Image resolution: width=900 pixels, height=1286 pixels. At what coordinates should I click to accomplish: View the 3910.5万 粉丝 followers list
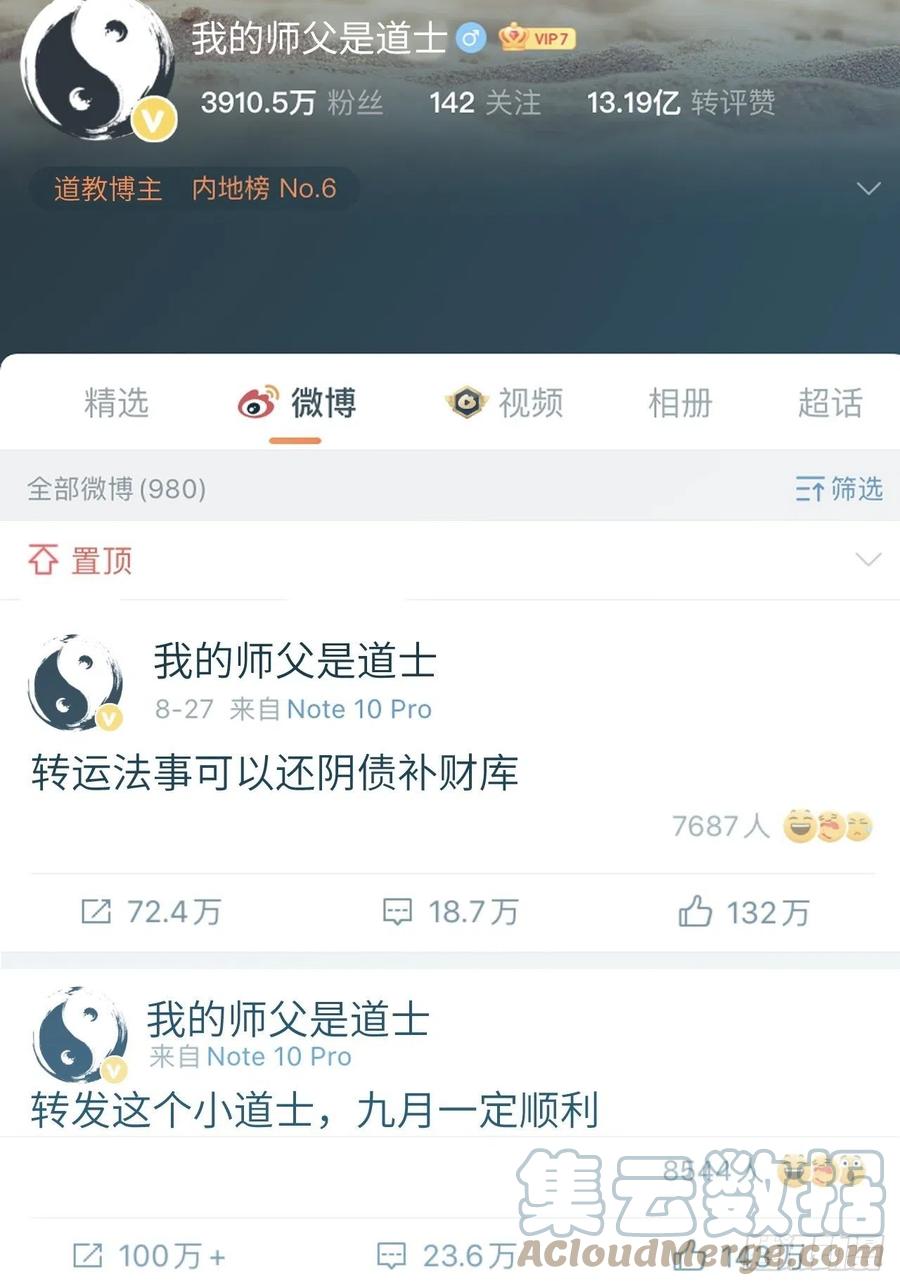point(291,102)
